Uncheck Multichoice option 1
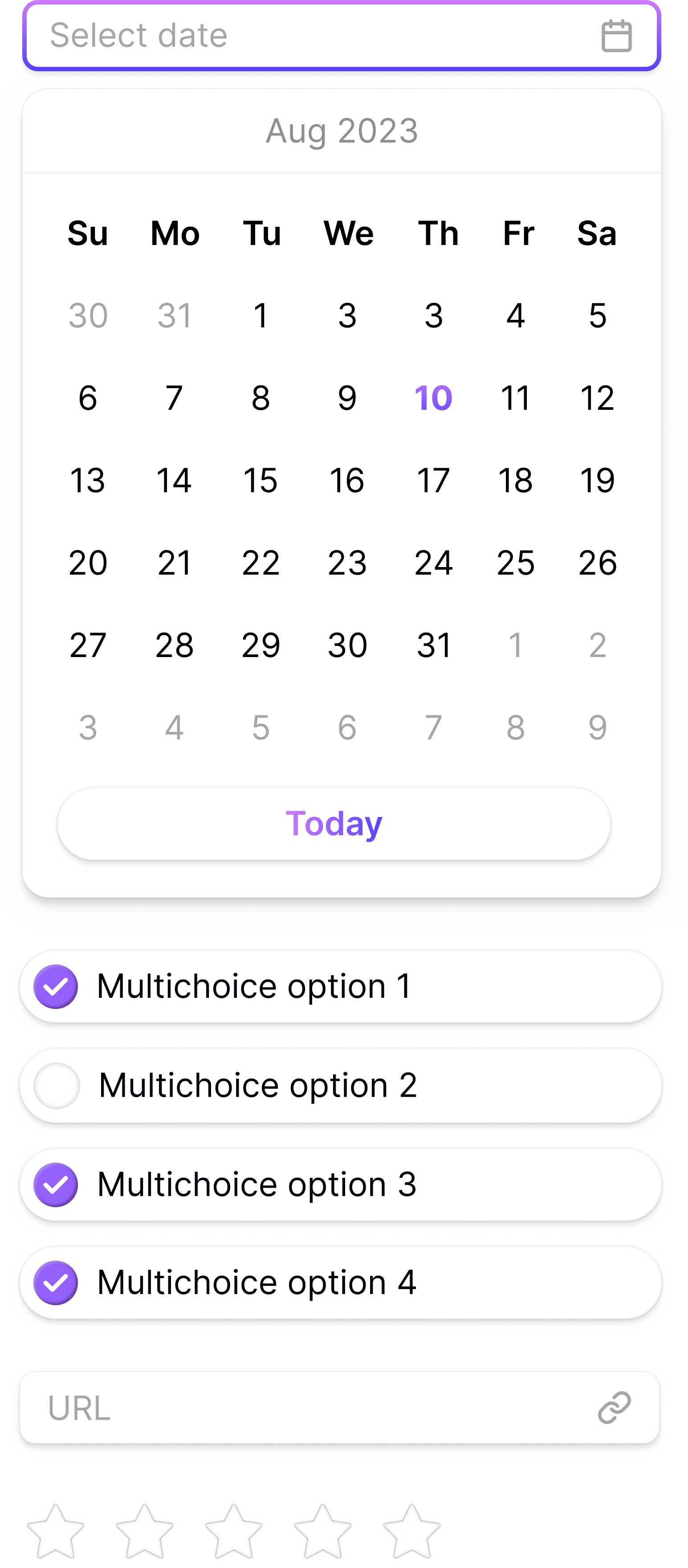 pos(56,986)
